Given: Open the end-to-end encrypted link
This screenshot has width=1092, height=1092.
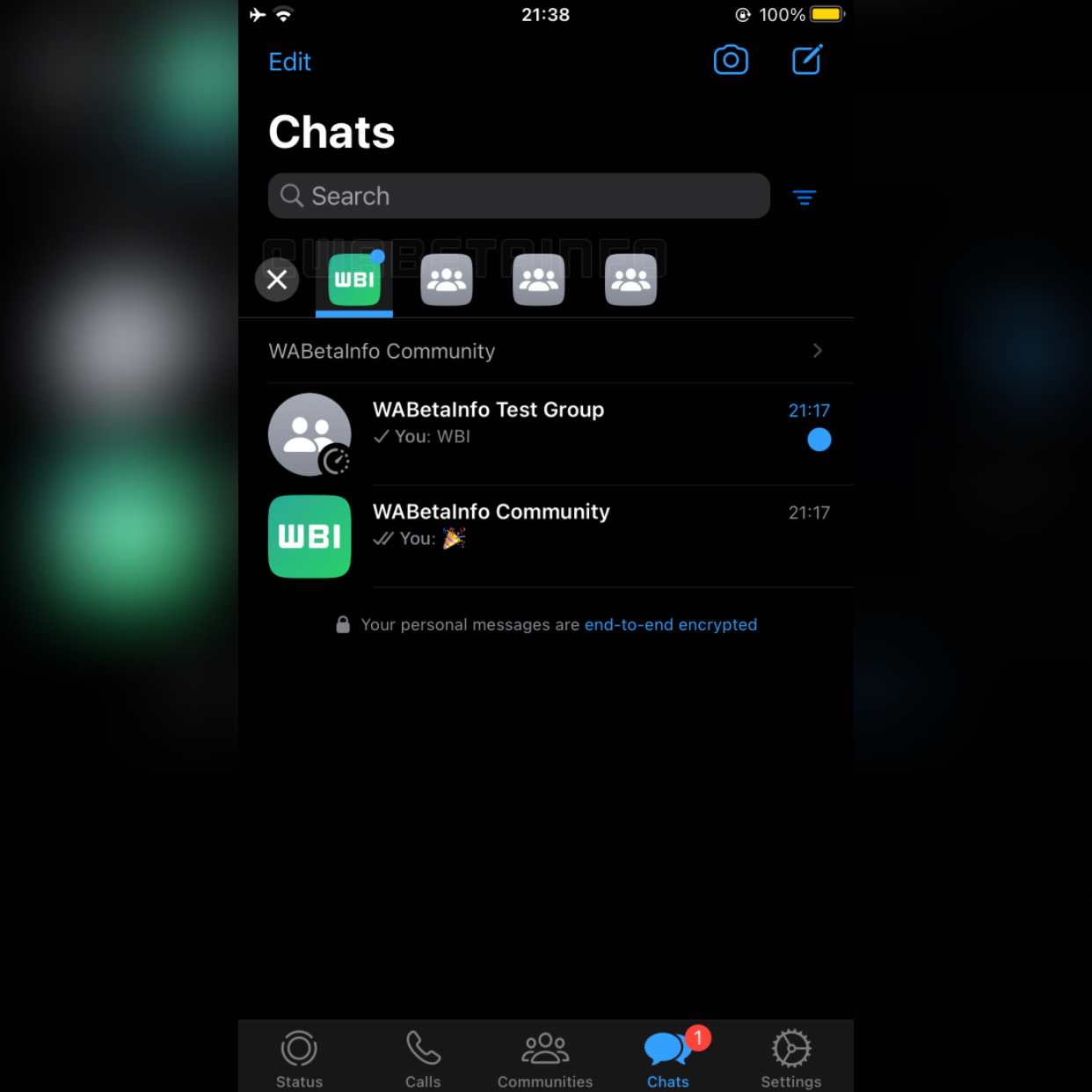Looking at the screenshot, I should point(670,624).
